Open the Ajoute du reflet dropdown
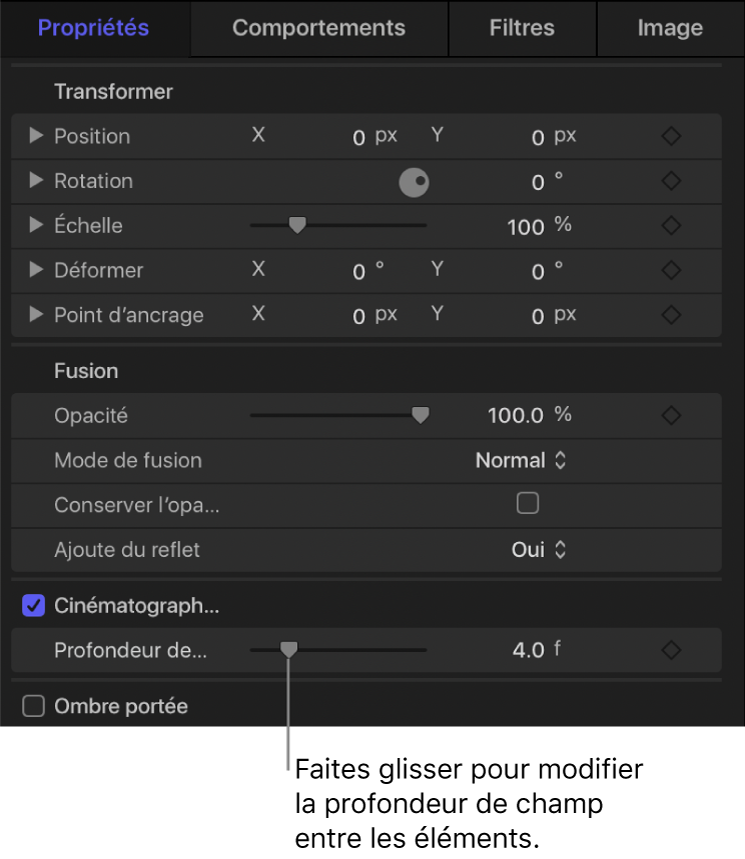Screen dimensions: 745x859 [539, 550]
